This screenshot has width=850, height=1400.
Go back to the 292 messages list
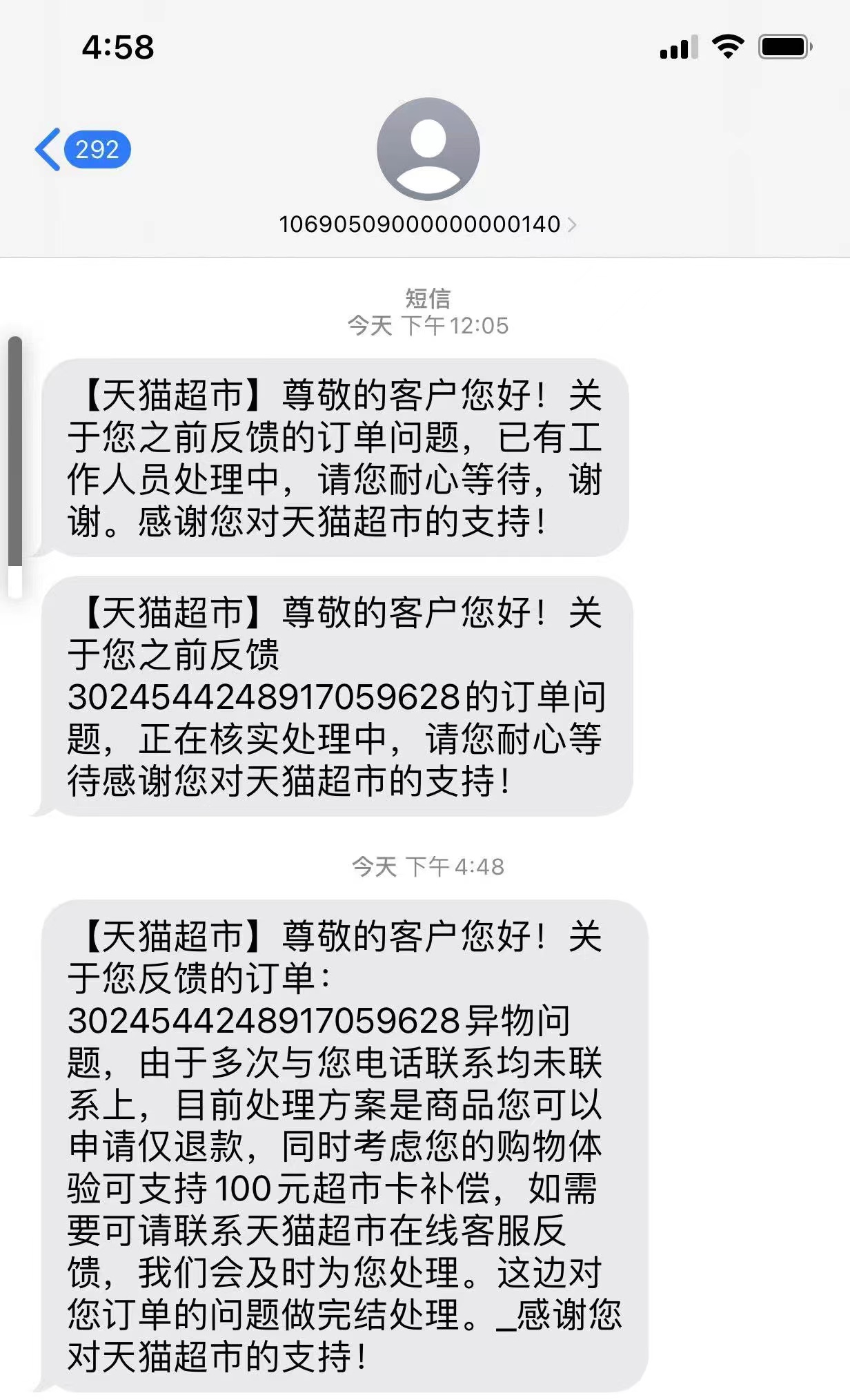[x=83, y=149]
